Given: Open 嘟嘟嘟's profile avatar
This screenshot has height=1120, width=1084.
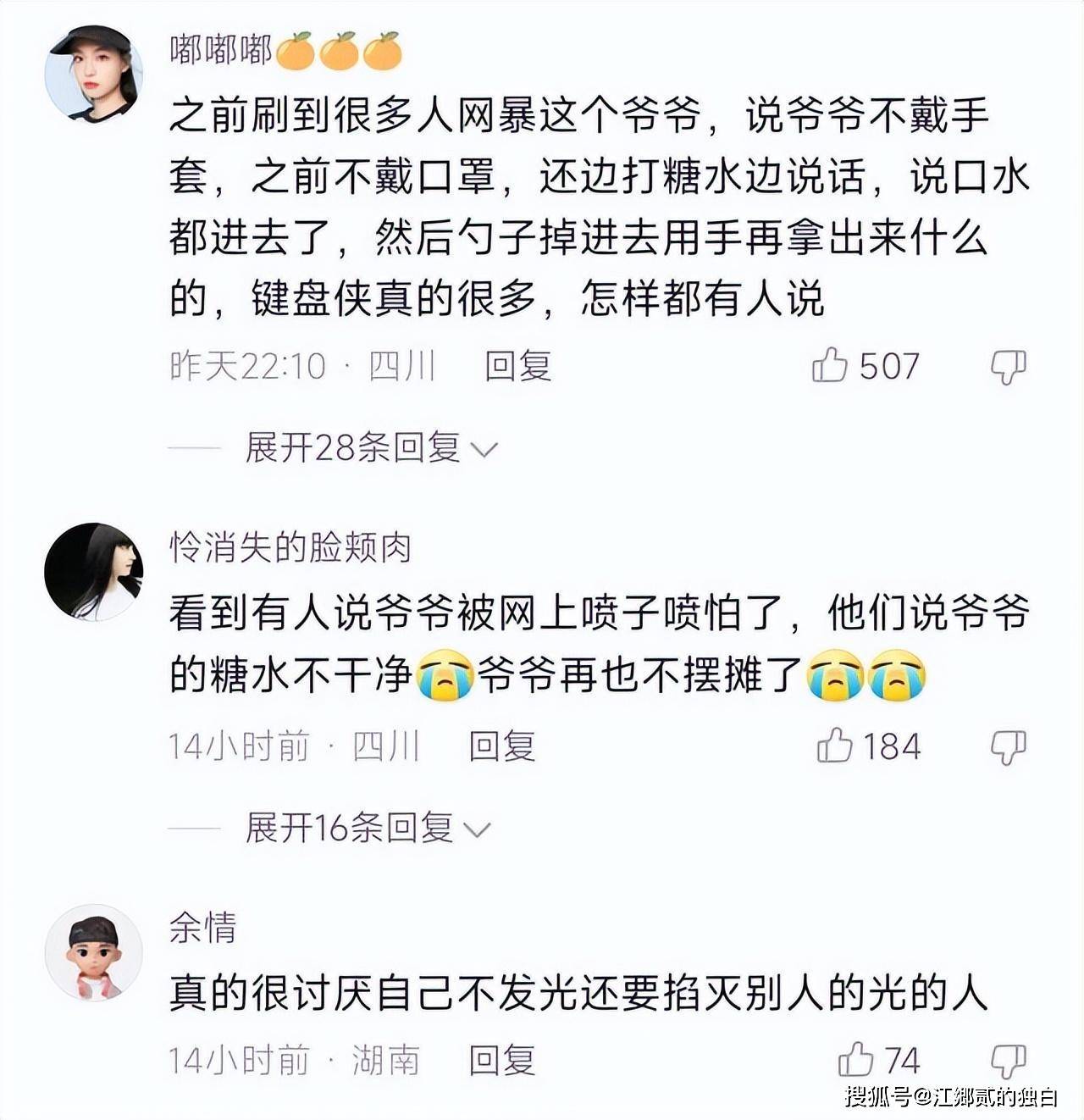Looking at the screenshot, I should (x=93, y=74).
